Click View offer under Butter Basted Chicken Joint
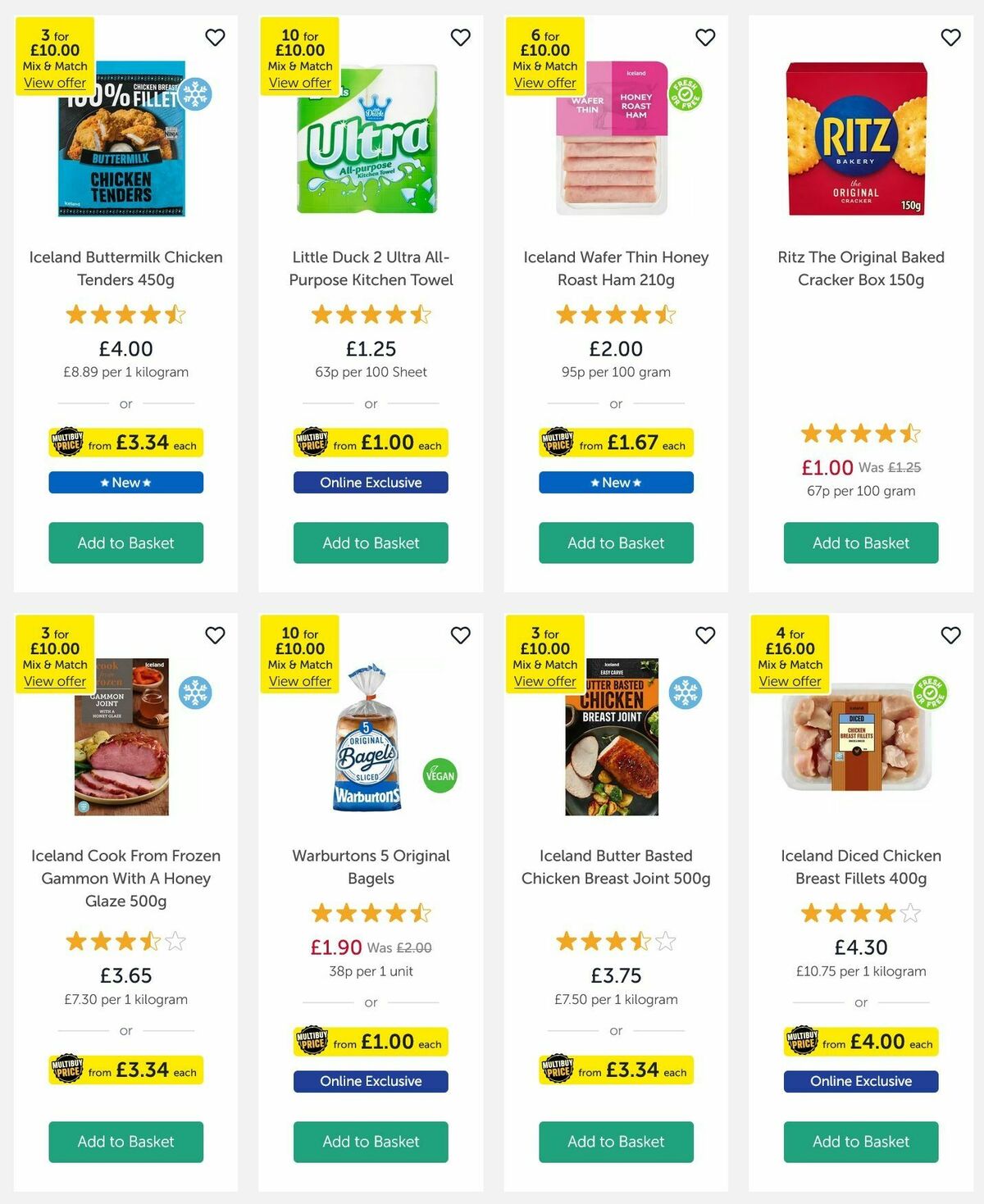The image size is (984, 1204). [x=544, y=681]
